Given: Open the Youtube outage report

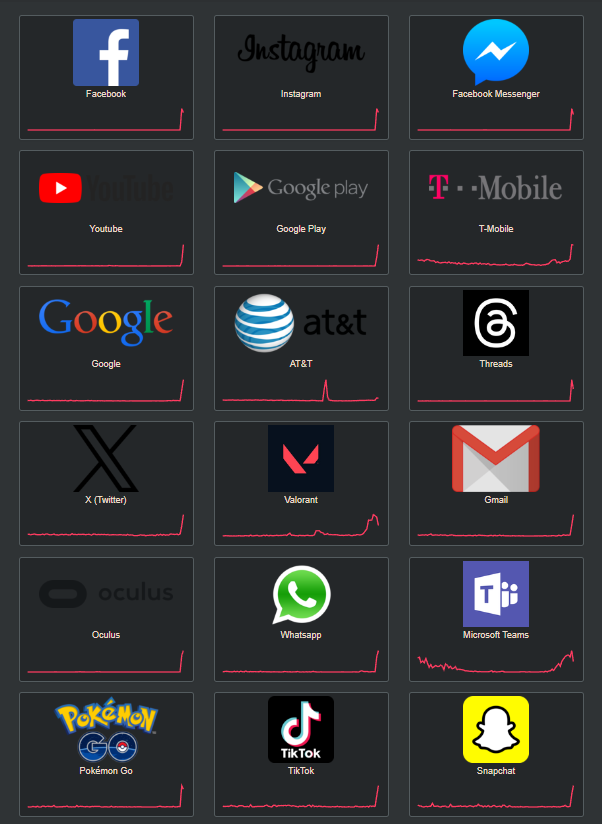Looking at the screenshot, I should pos(106,212).
